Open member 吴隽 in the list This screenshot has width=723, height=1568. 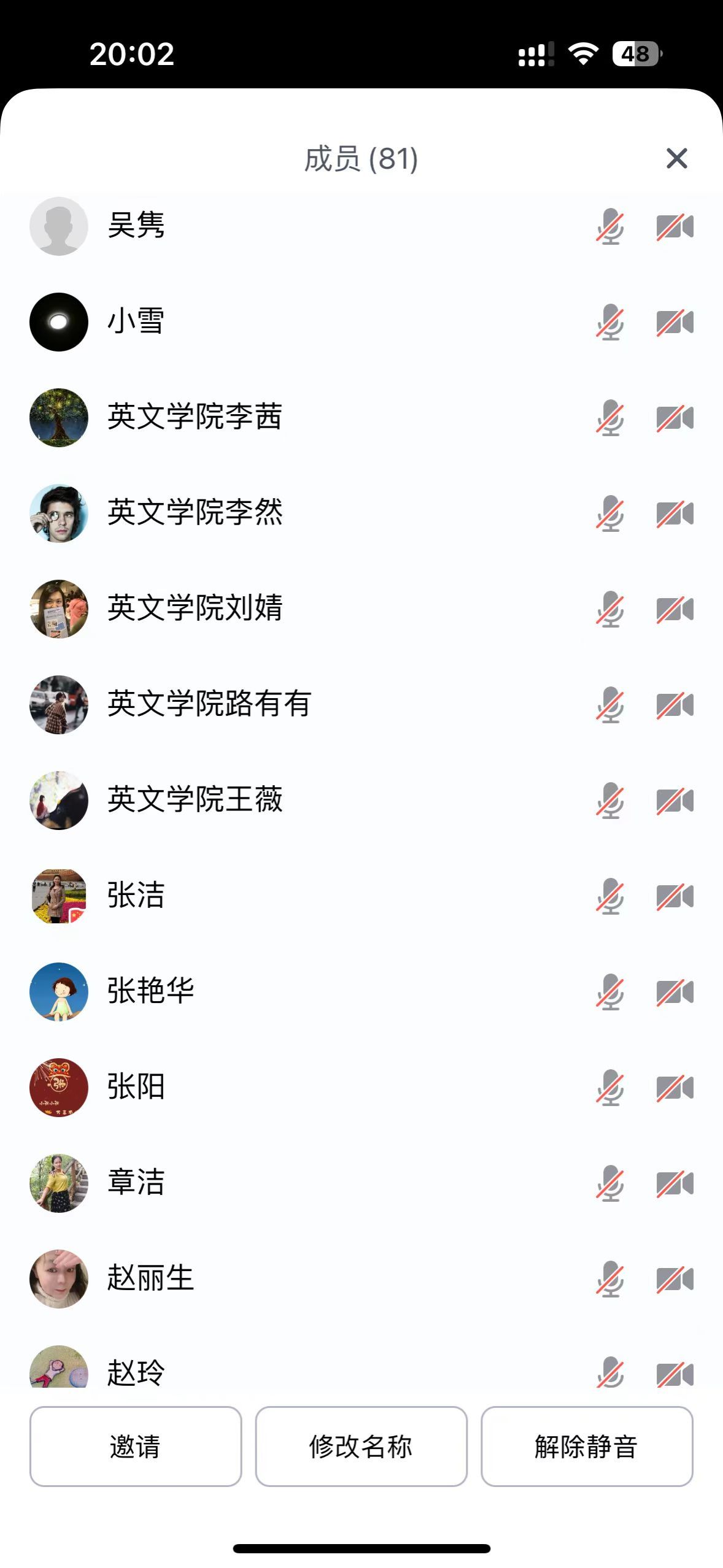[136, 226]
